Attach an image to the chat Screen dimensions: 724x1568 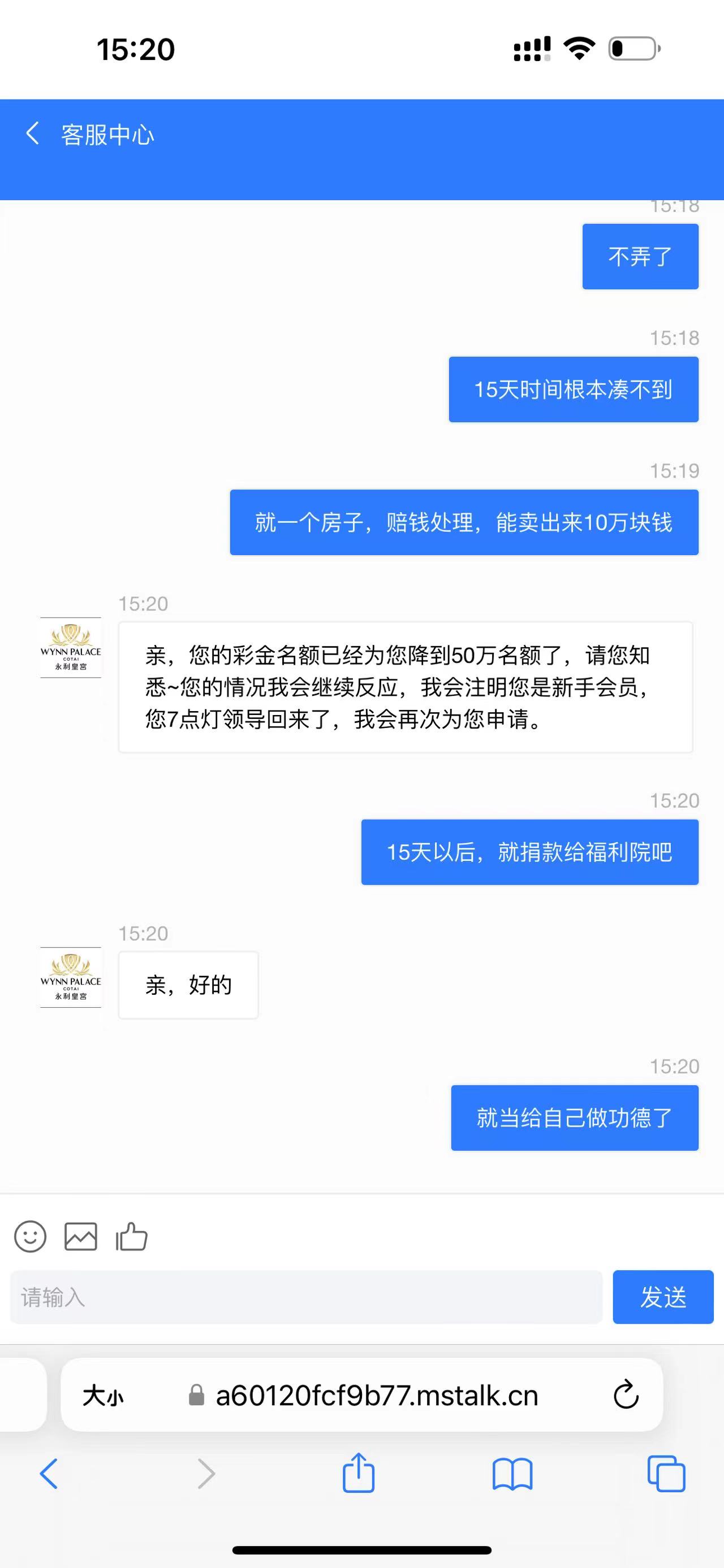(80, 1236)
